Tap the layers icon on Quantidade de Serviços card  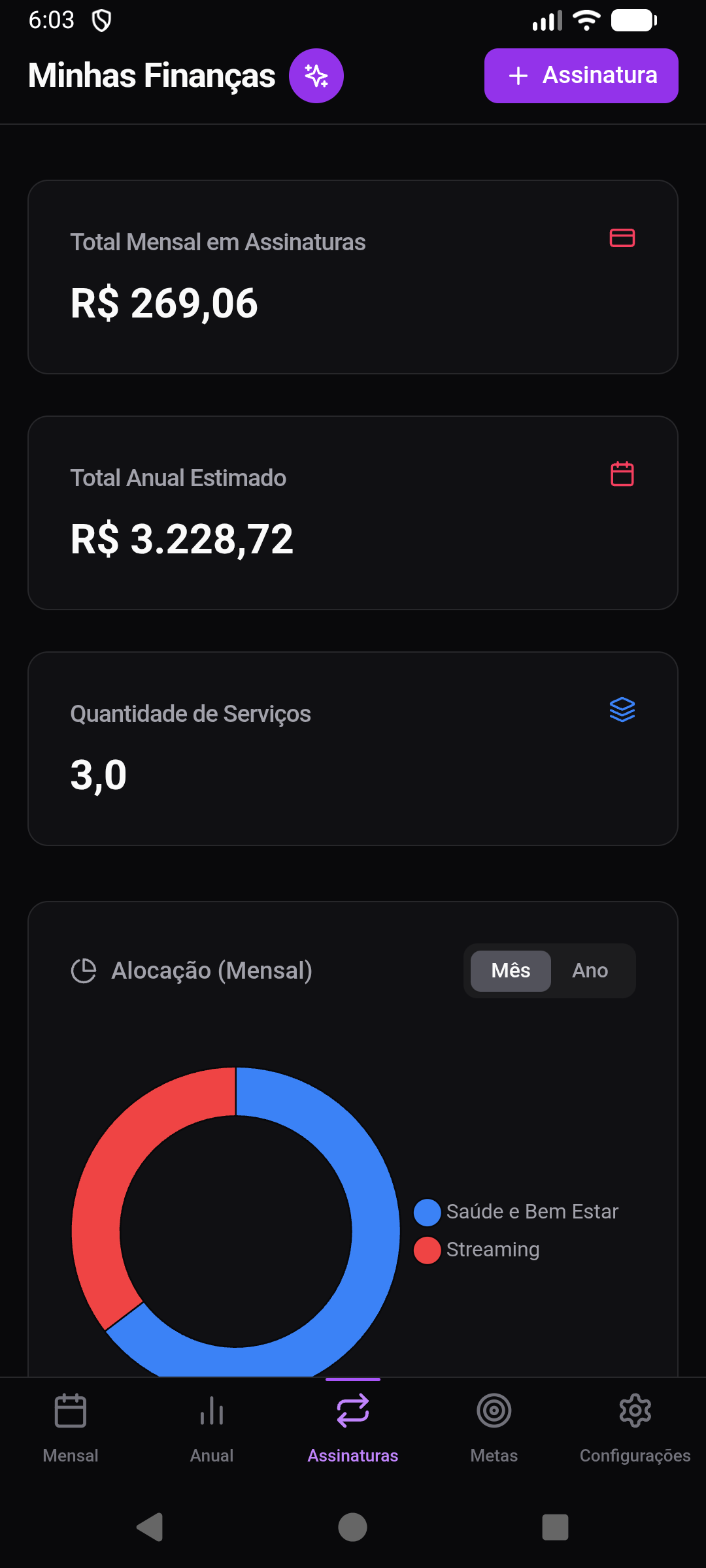tap(623, 711)
